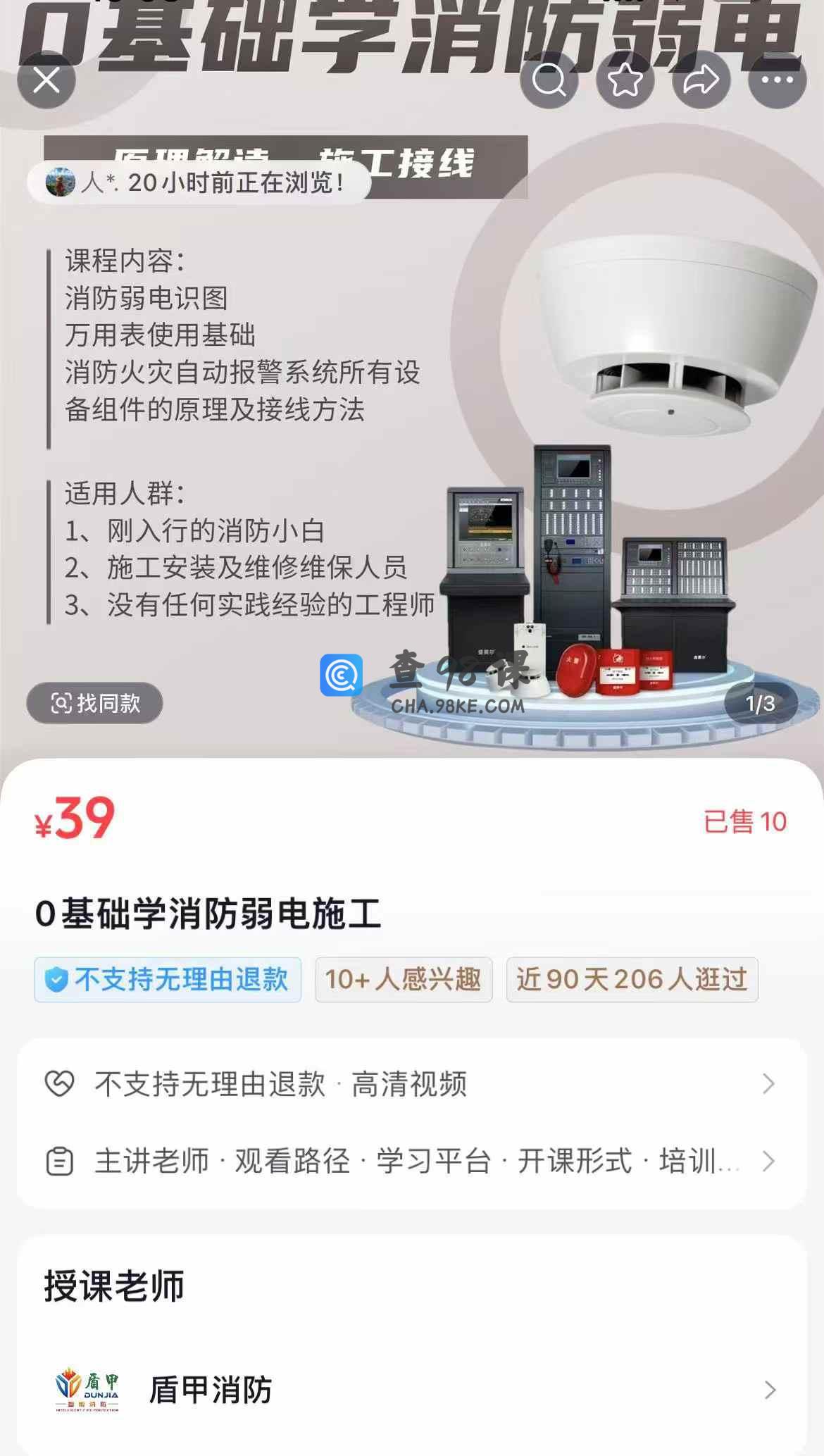Tap the blue 不支持无理由退款 tag
Image resolution: width=824 pixels, height=1456 pixels.
coord(168,979)
